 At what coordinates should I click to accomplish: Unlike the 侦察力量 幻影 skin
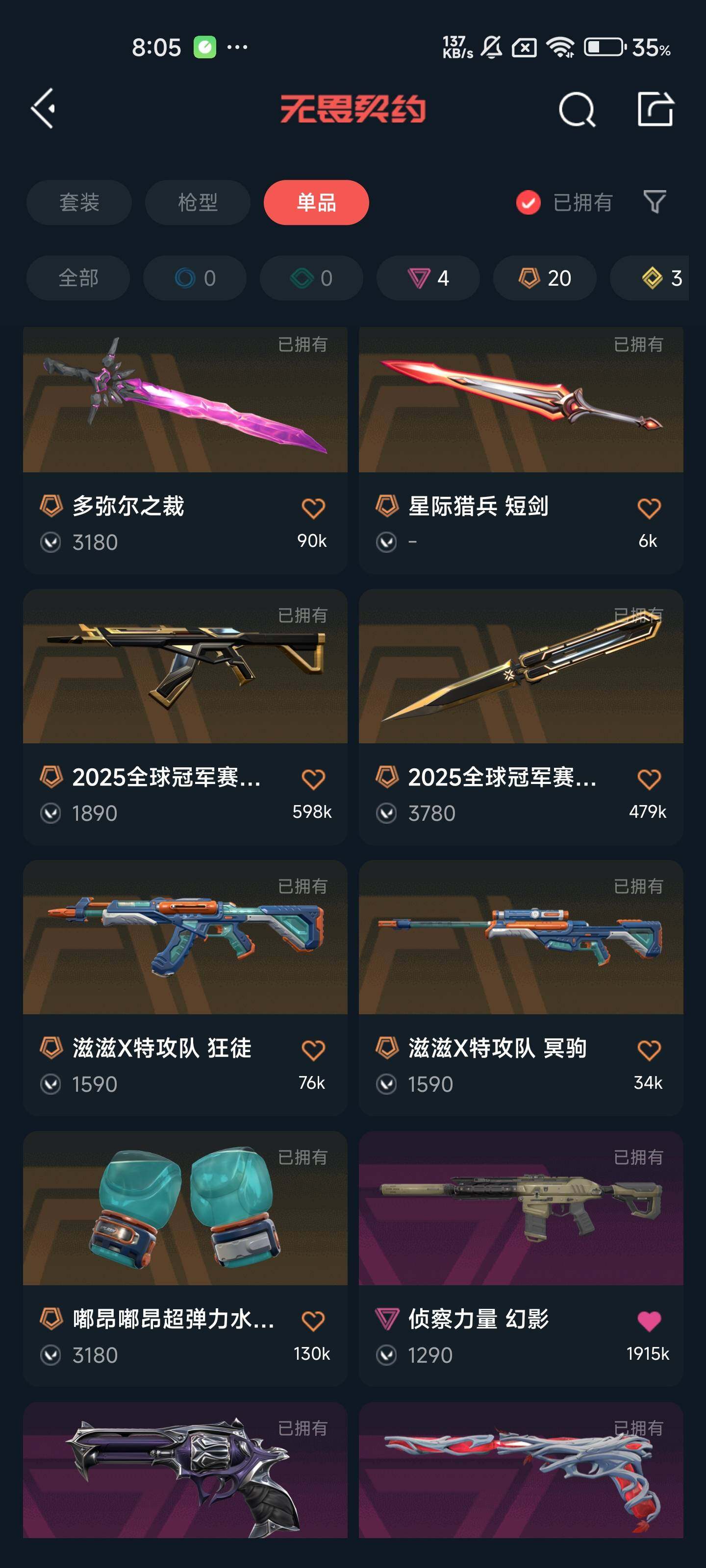click(649, 1321)
